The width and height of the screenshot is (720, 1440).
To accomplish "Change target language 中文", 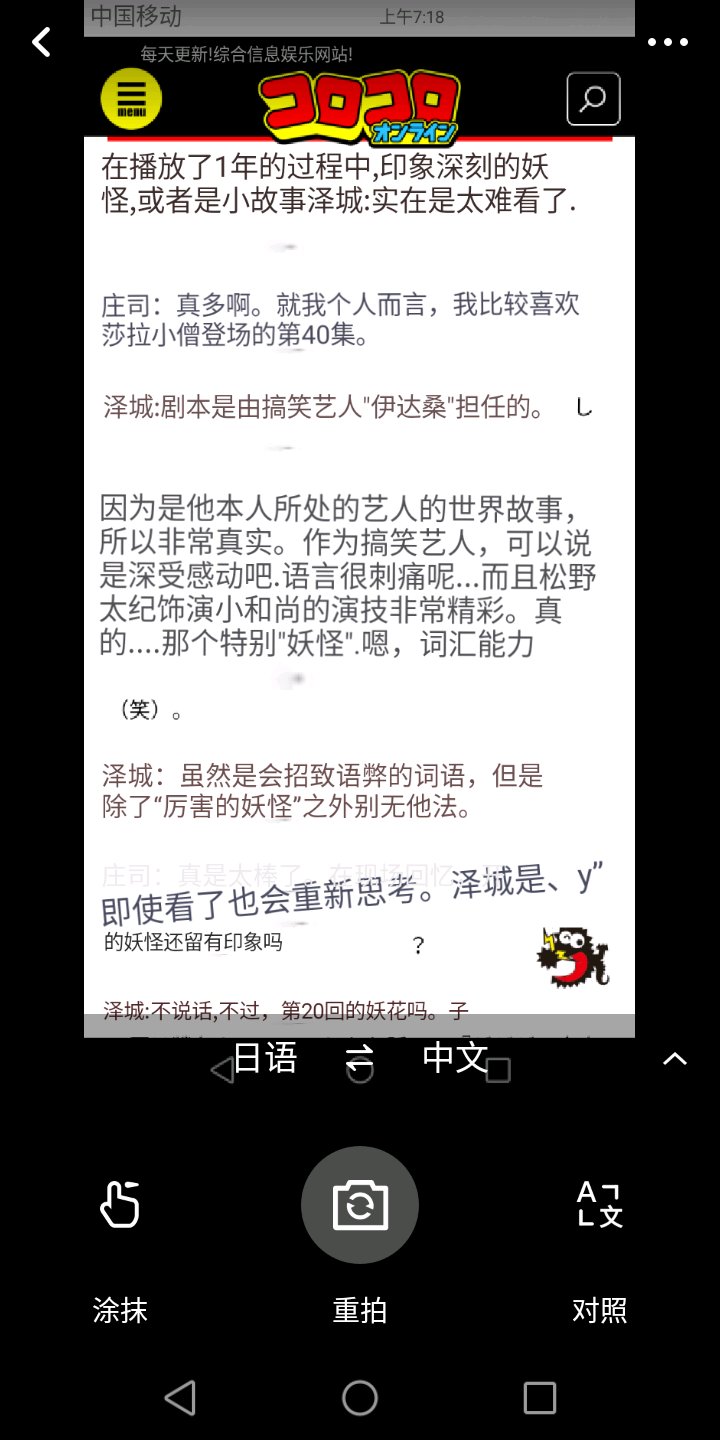I will click(x=455, y=1057).
